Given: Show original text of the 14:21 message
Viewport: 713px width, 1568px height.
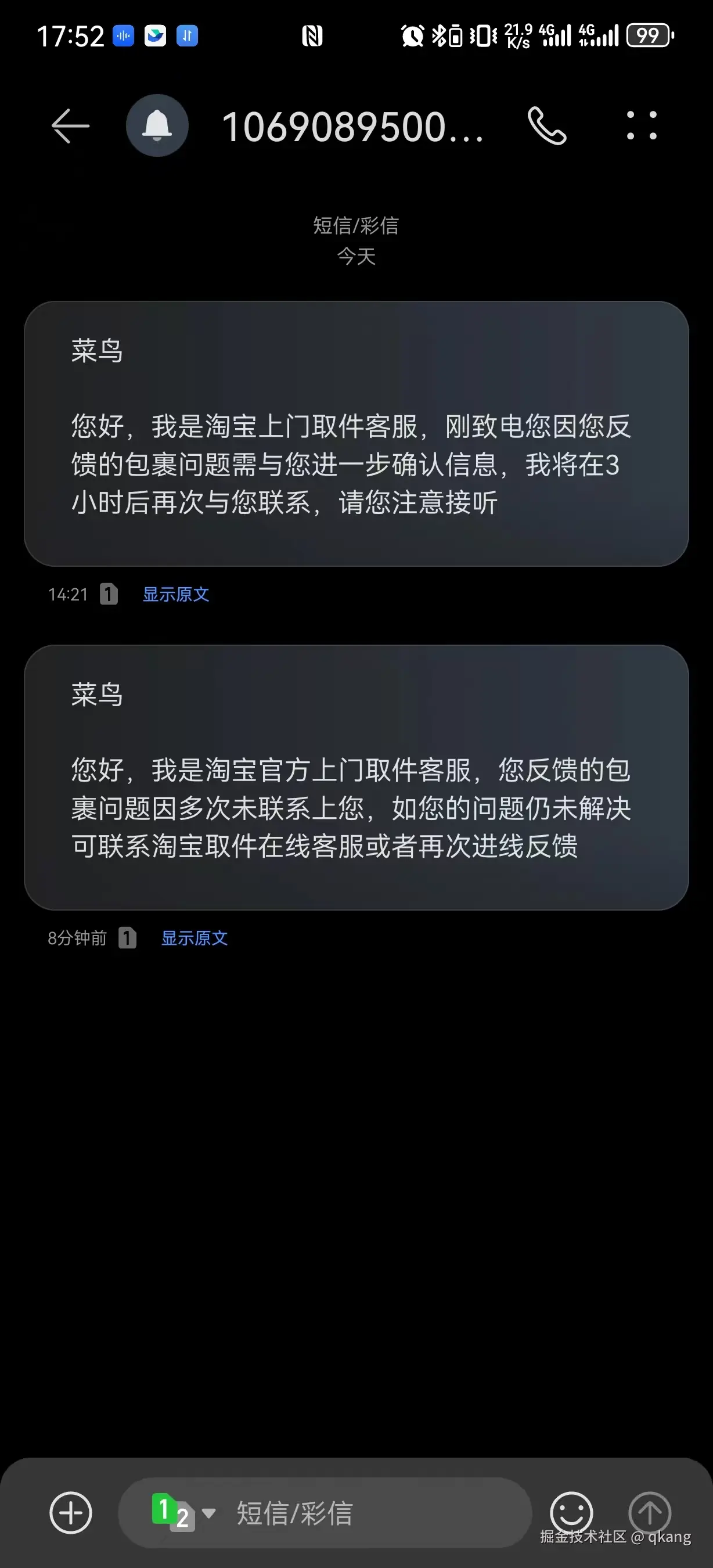Looking at the screenshot, I should coord(176,594).
